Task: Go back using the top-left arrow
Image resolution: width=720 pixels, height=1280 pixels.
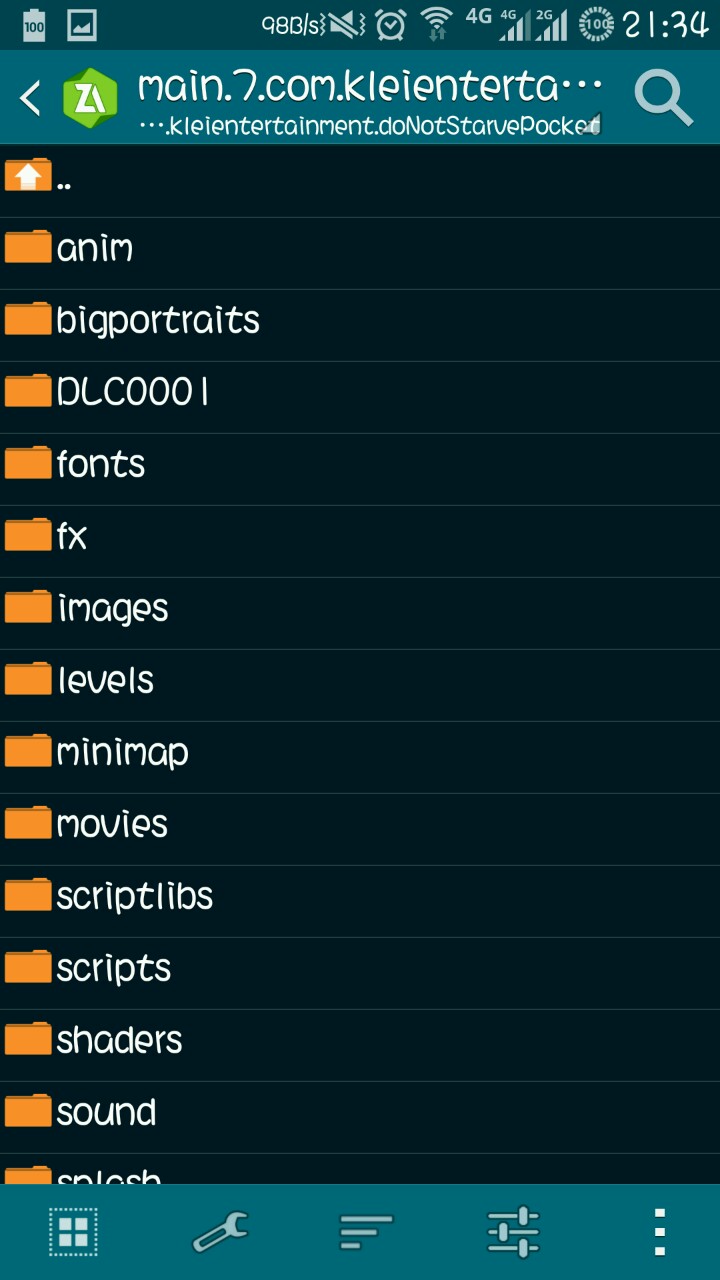Action: [x=31, y=98]
